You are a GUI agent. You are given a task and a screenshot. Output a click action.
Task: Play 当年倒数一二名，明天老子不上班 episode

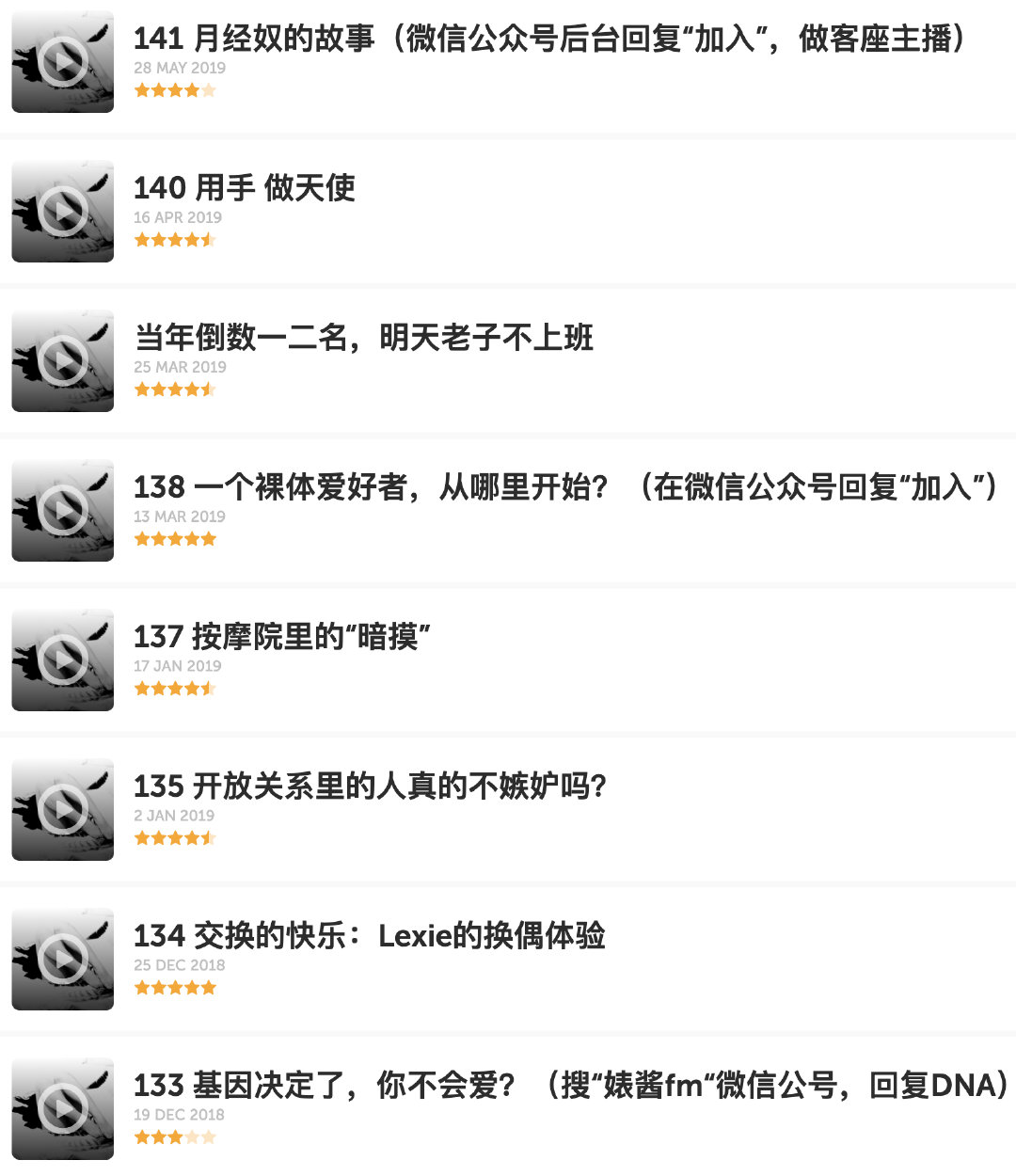pos(62,361)
